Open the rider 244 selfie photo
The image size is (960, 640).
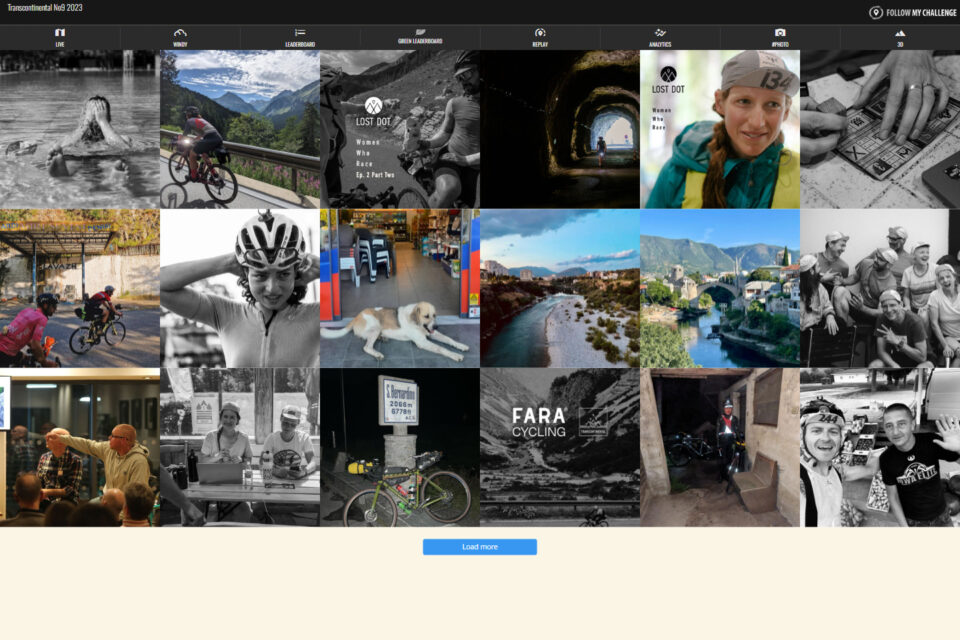click(x=880, y=447)
